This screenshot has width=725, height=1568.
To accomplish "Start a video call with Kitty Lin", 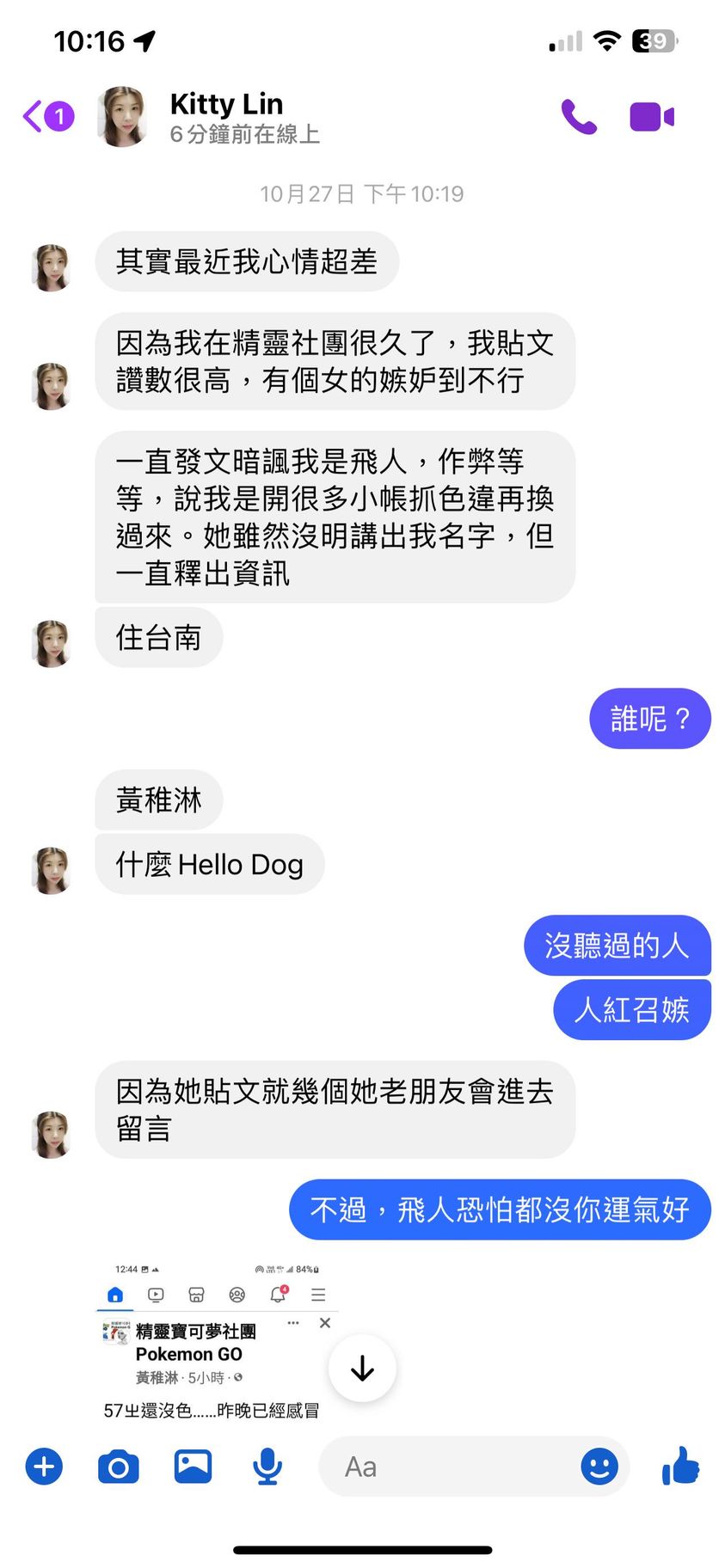I will point(651,116).
